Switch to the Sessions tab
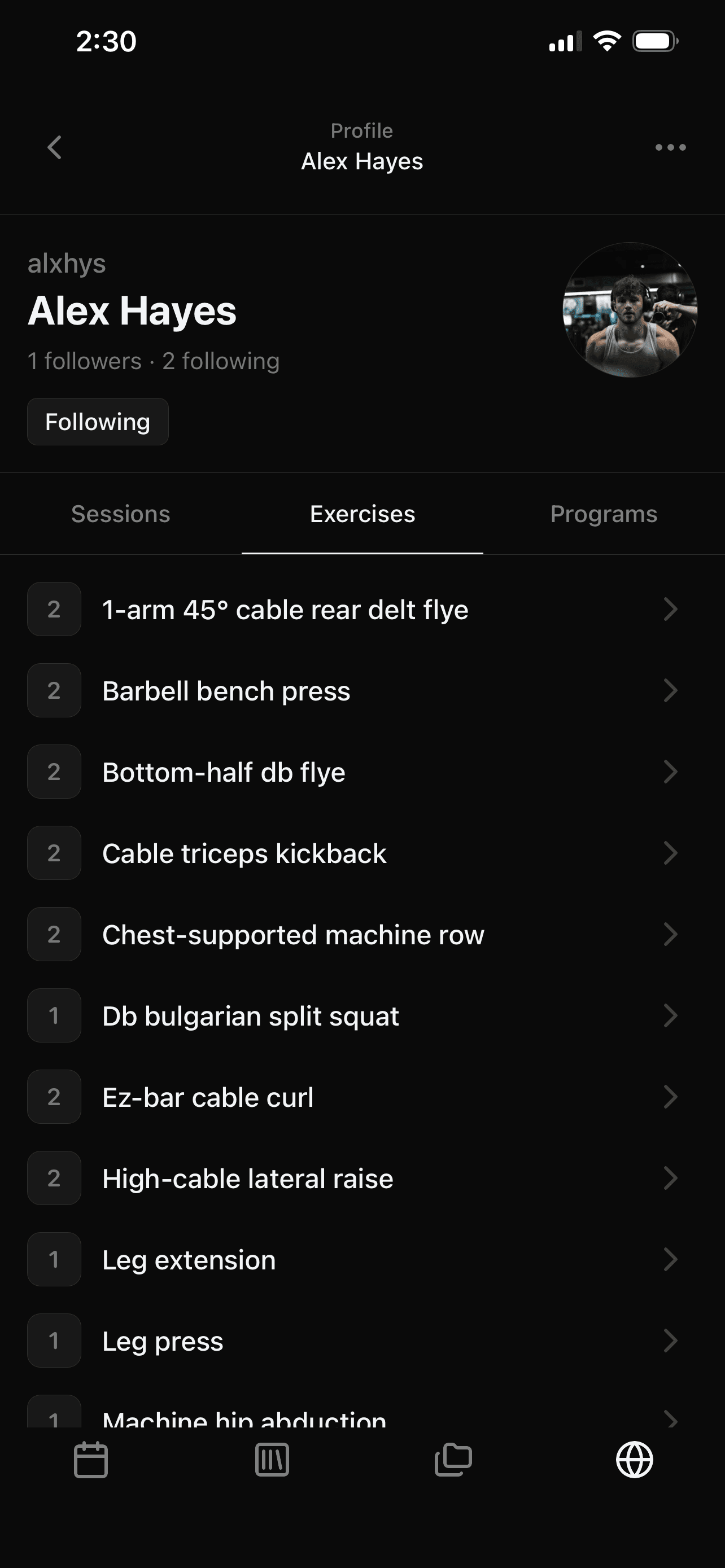This screenshot has height=1568, width=725. [120, 514]
